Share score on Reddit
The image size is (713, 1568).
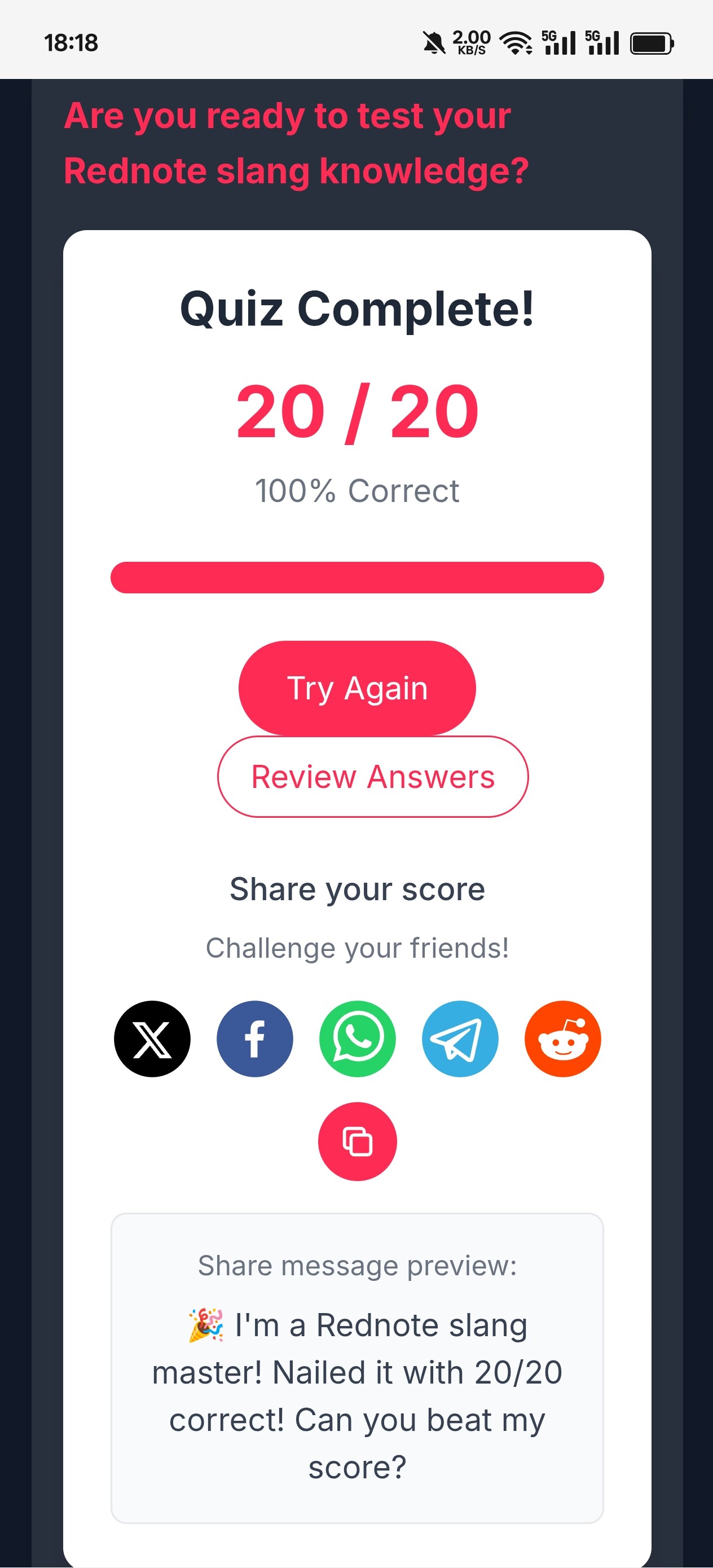point(562,1038)
